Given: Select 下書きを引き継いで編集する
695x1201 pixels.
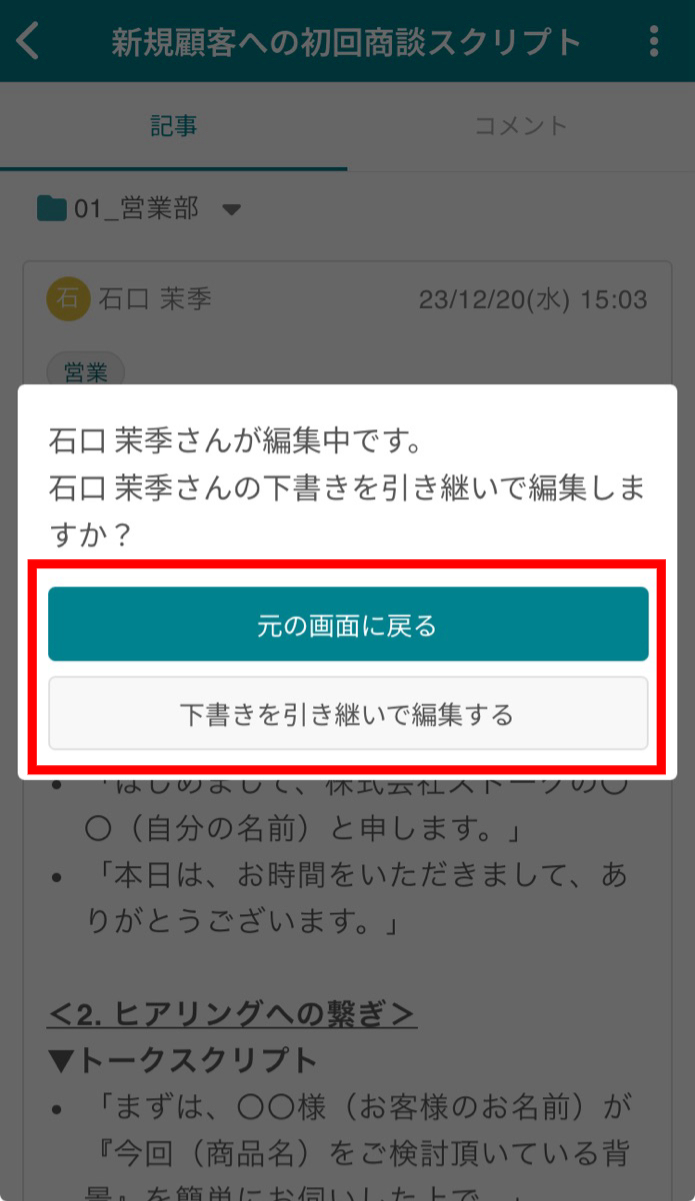Looking at the screenshot, I should (x=347, y=714).
